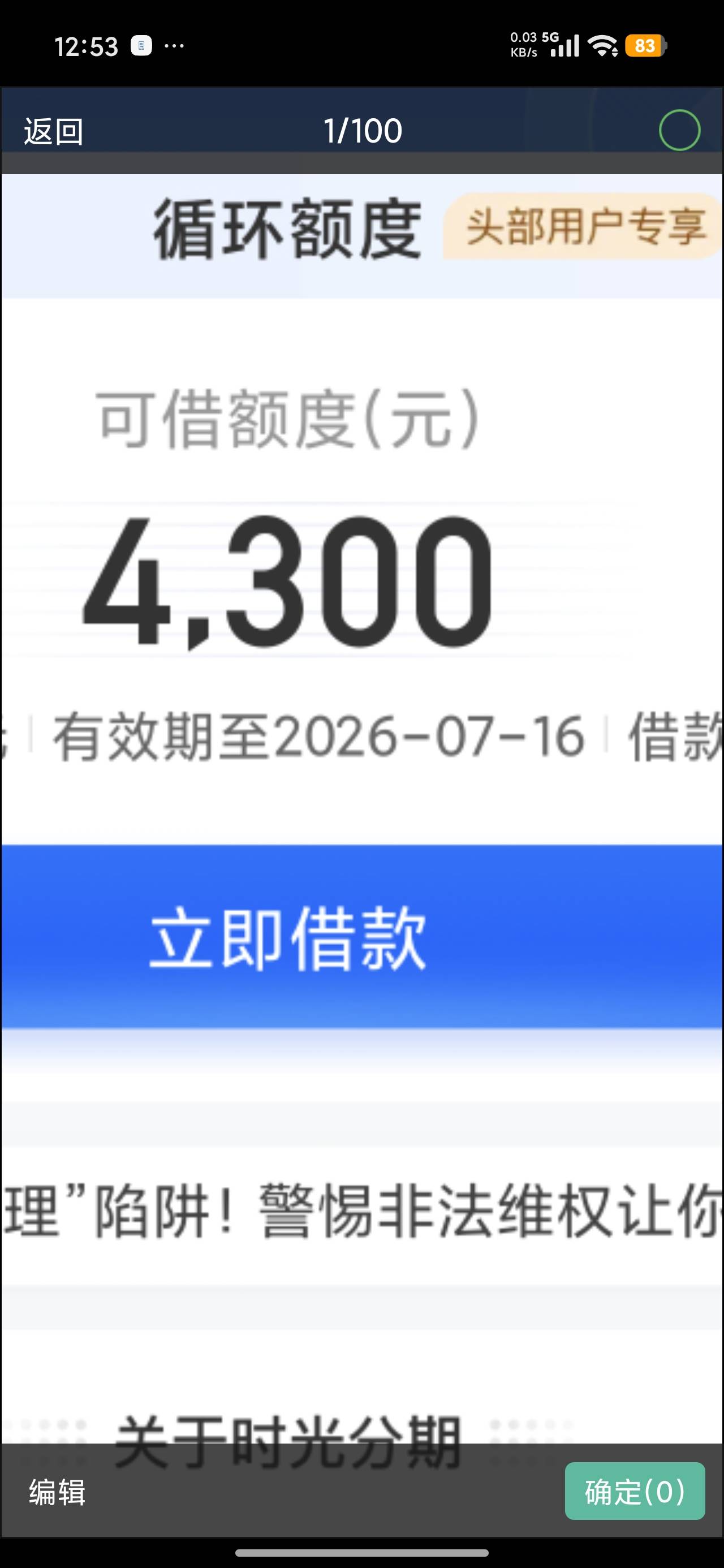Open 编辑 to edit the image
This screenshot has width=724, height=1568.
point(57,1492)
